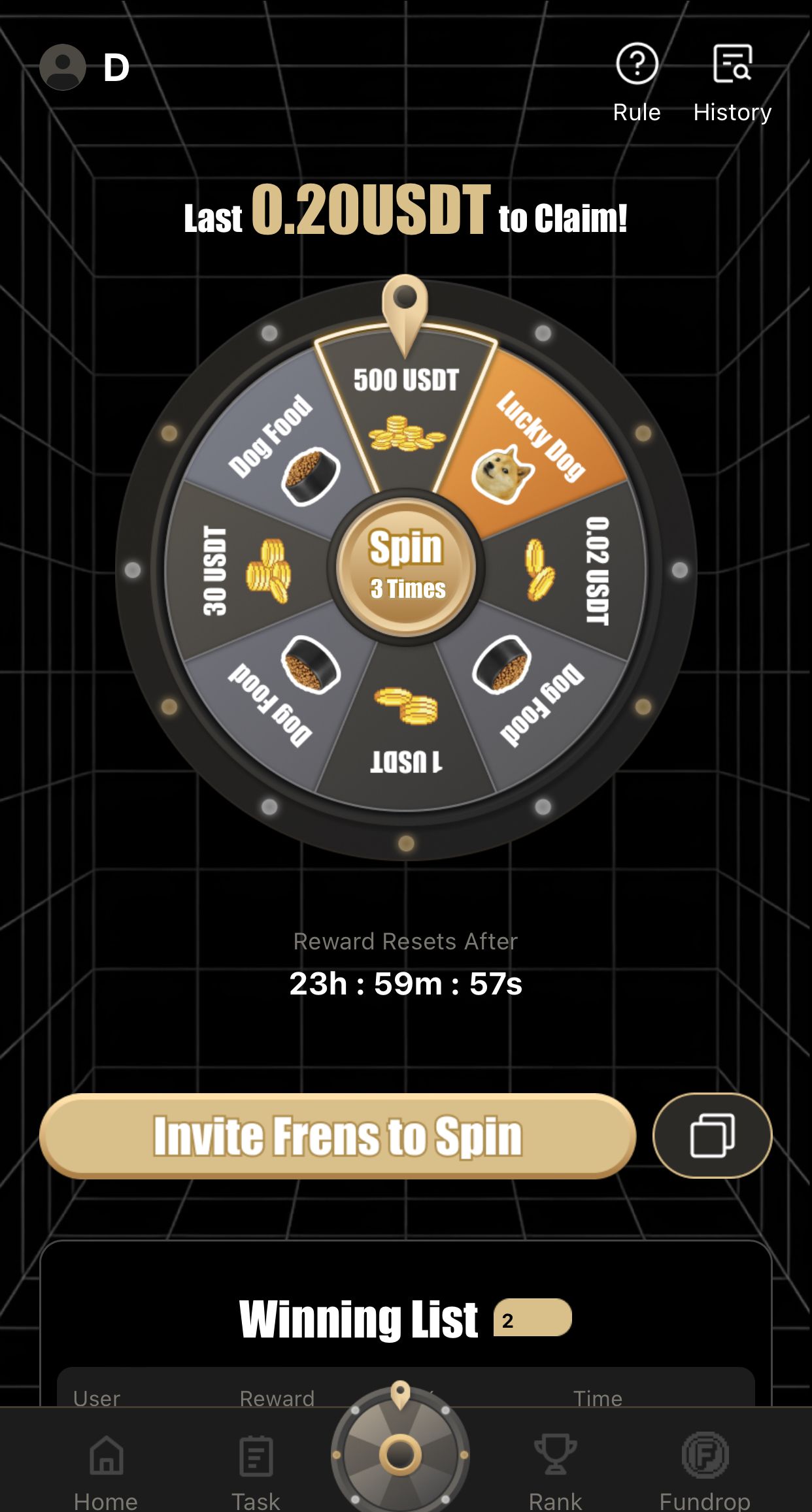Tap the reward reset countdown timer

(405, 984)
